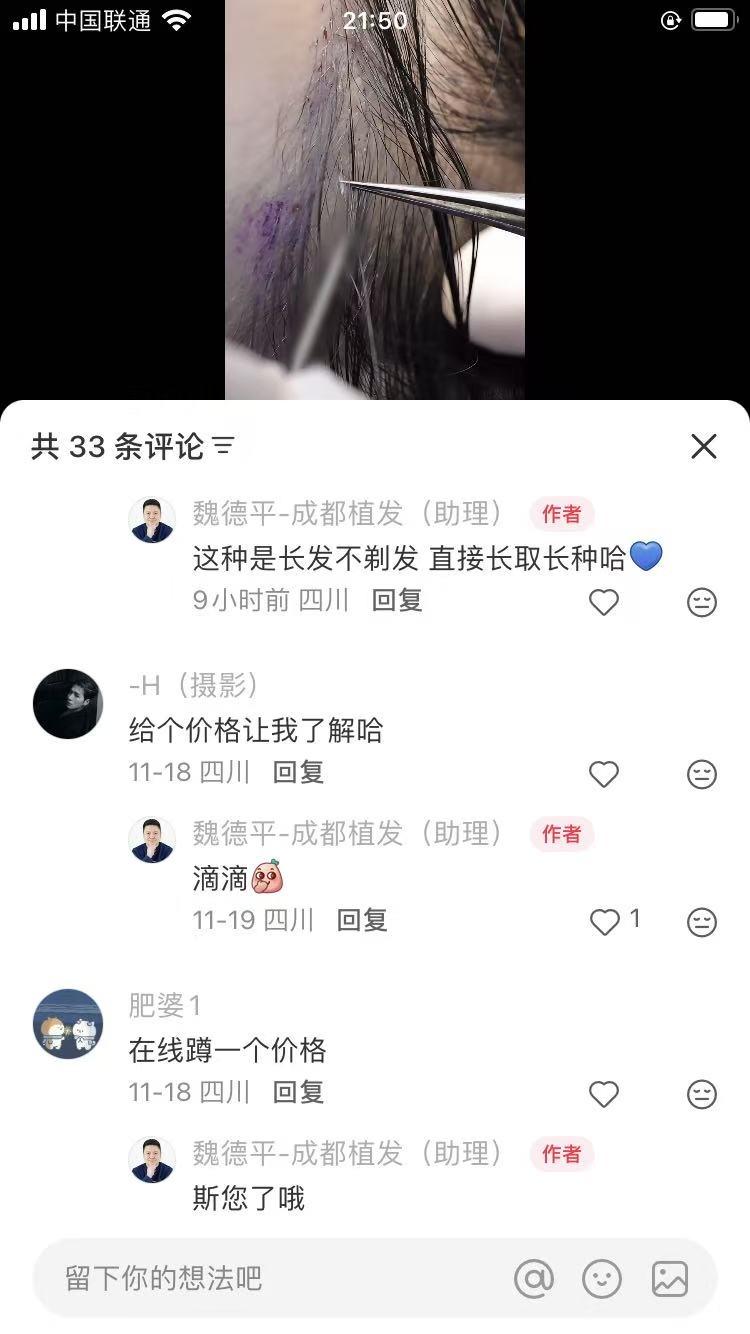750x1334 pixels.
Task: Like the author's reply 滴滴
Action: [x=605, y=922]
